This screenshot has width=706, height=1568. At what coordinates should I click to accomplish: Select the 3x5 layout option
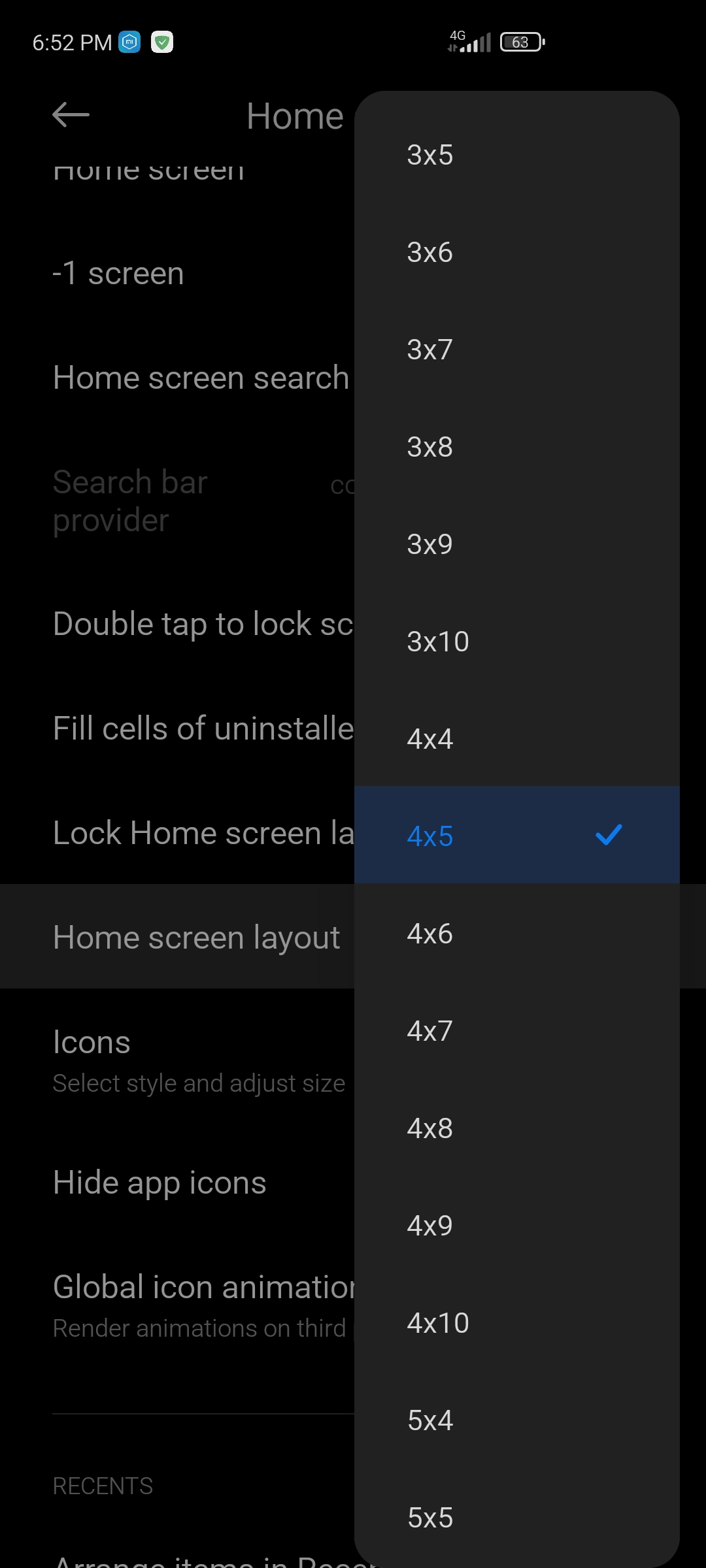[x=516, y=155]
